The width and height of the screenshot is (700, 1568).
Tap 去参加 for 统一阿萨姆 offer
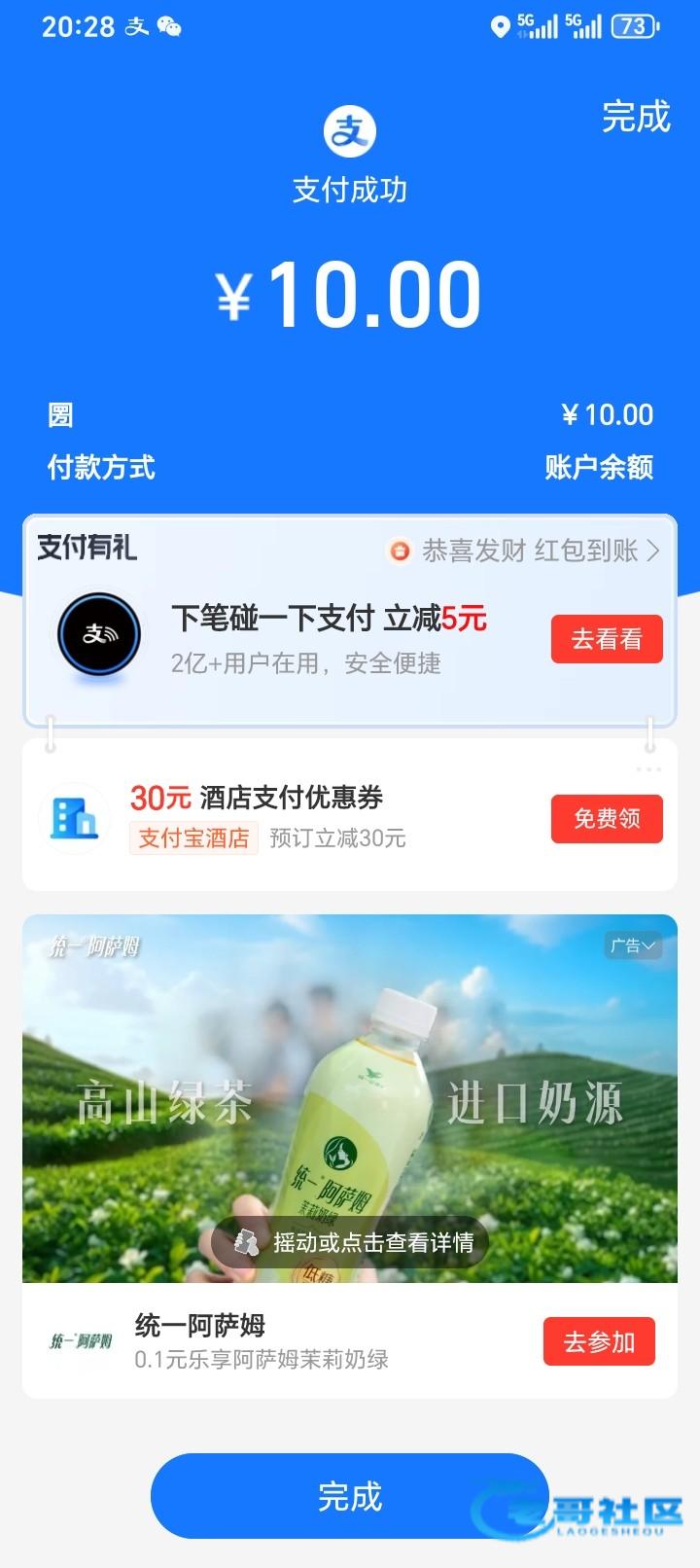599,1342
